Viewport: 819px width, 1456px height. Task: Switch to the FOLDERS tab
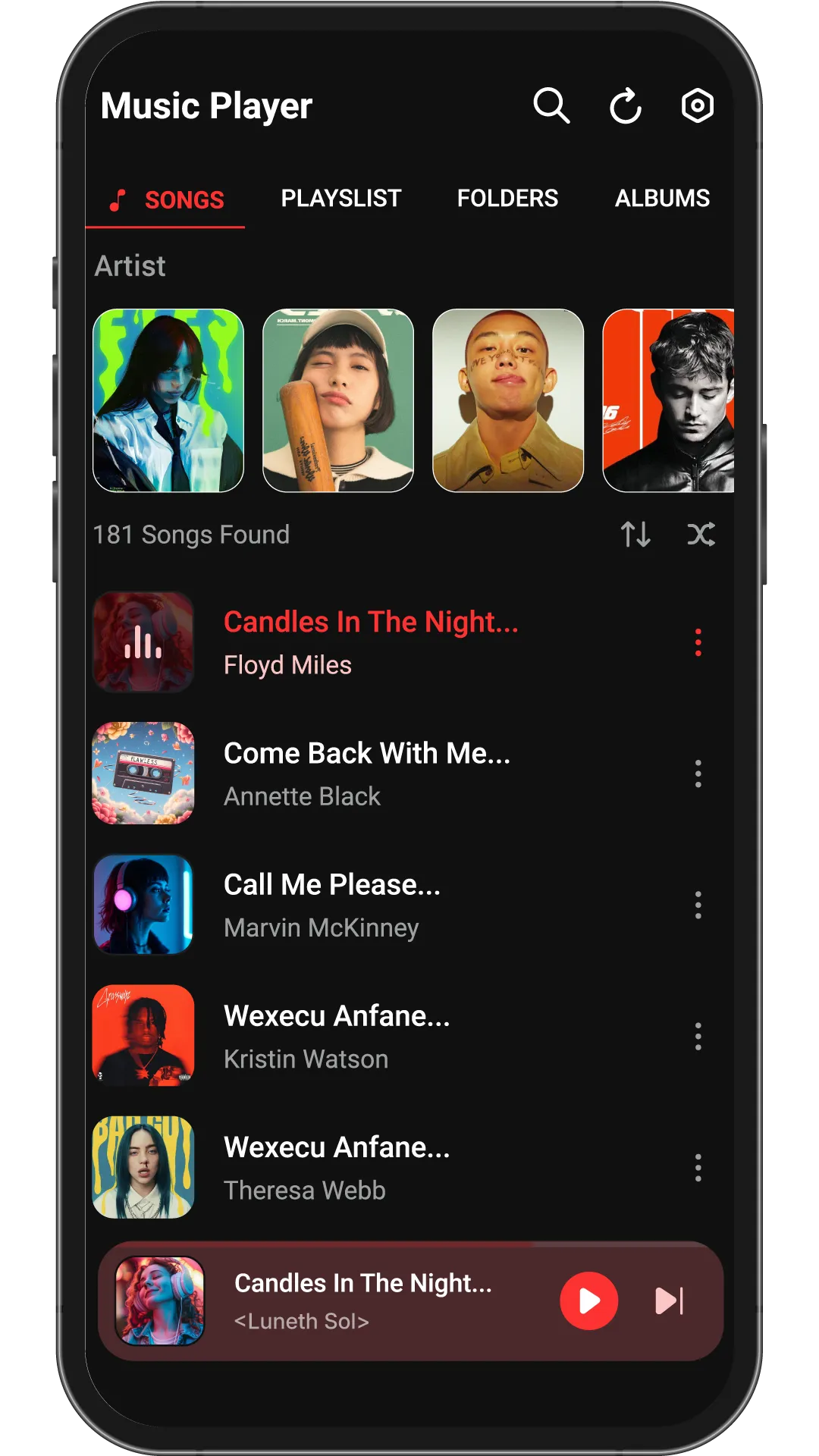coord(507,199)
